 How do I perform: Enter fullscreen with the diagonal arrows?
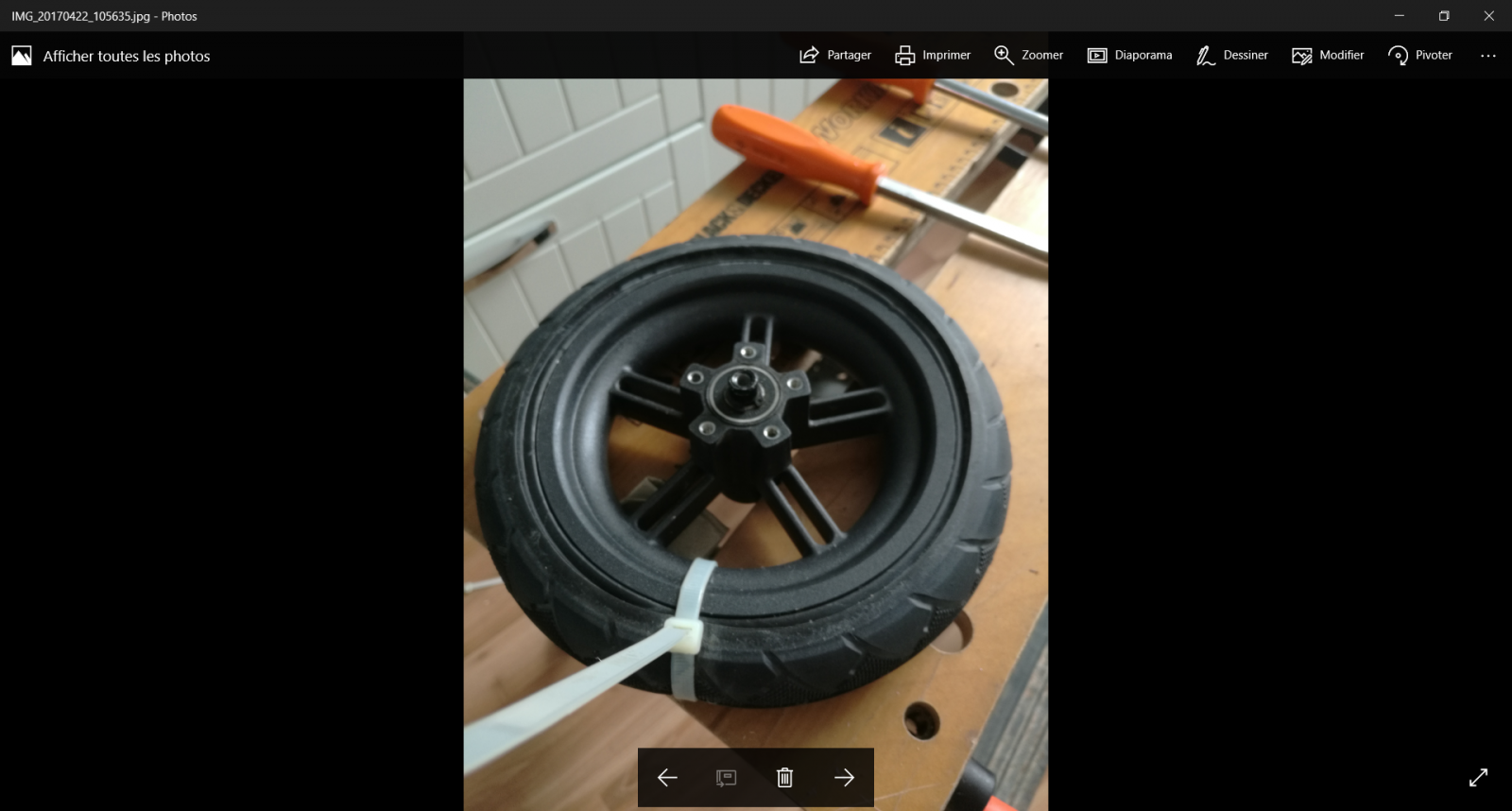[x=1478, y=777]
